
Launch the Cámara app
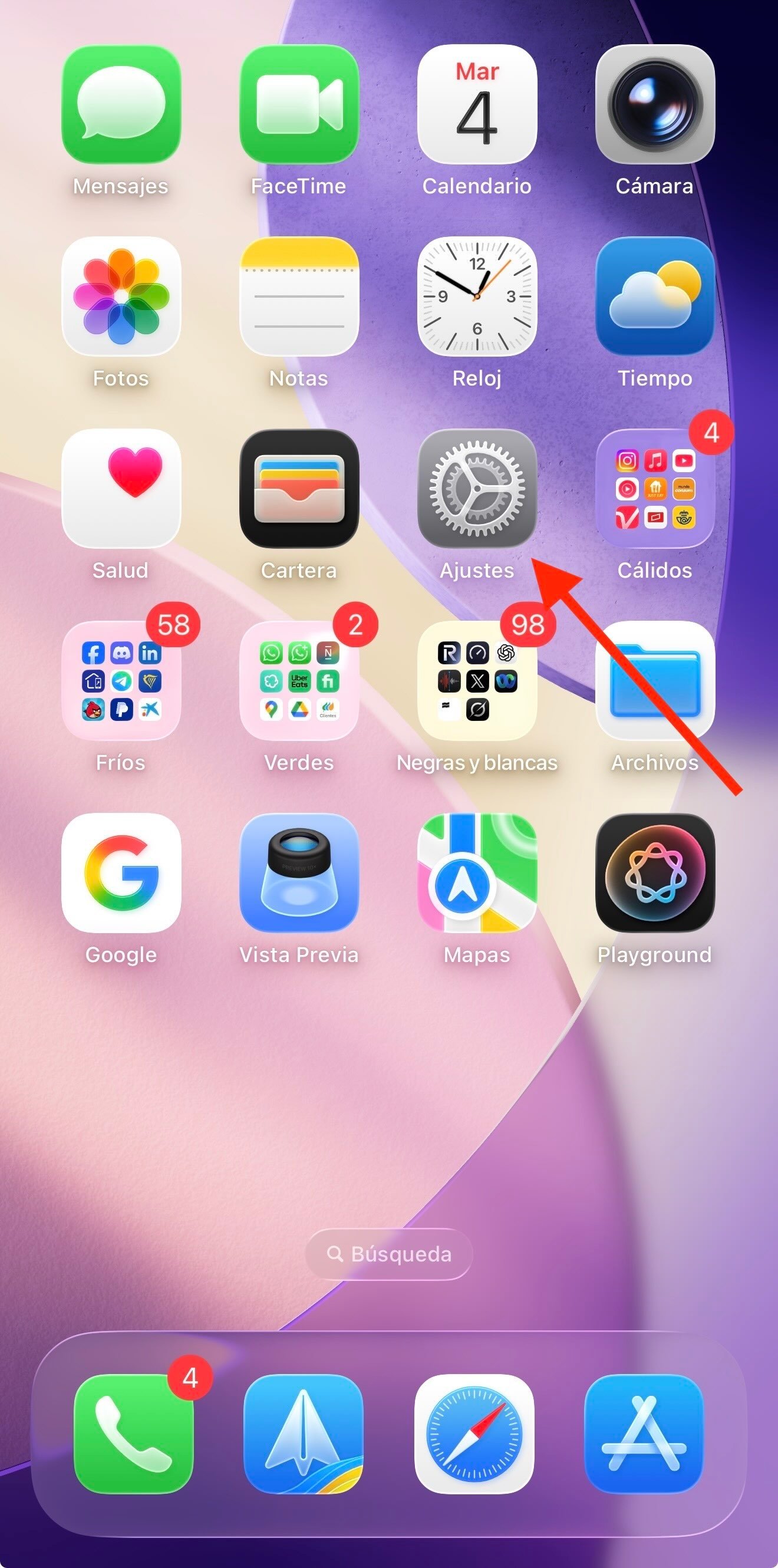[654, 104]
